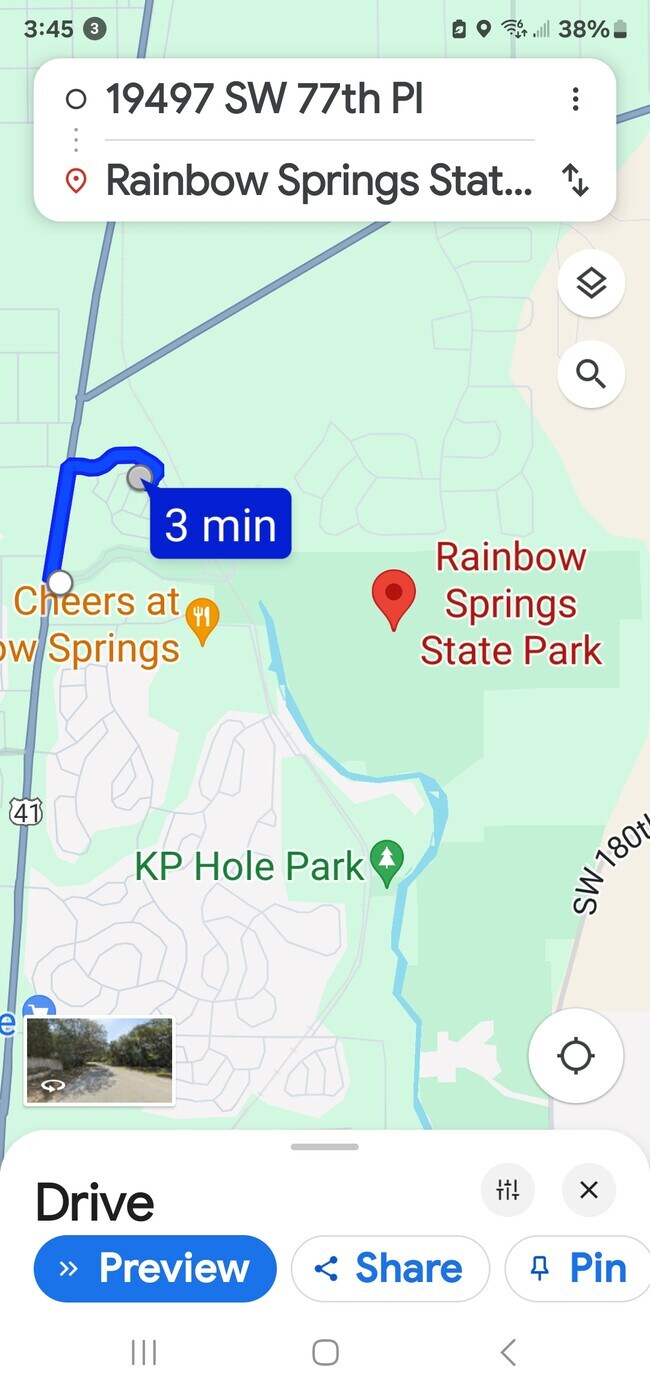Re-center map on my location
The width and height of the screenshot is (650, 1394).
576,1056
